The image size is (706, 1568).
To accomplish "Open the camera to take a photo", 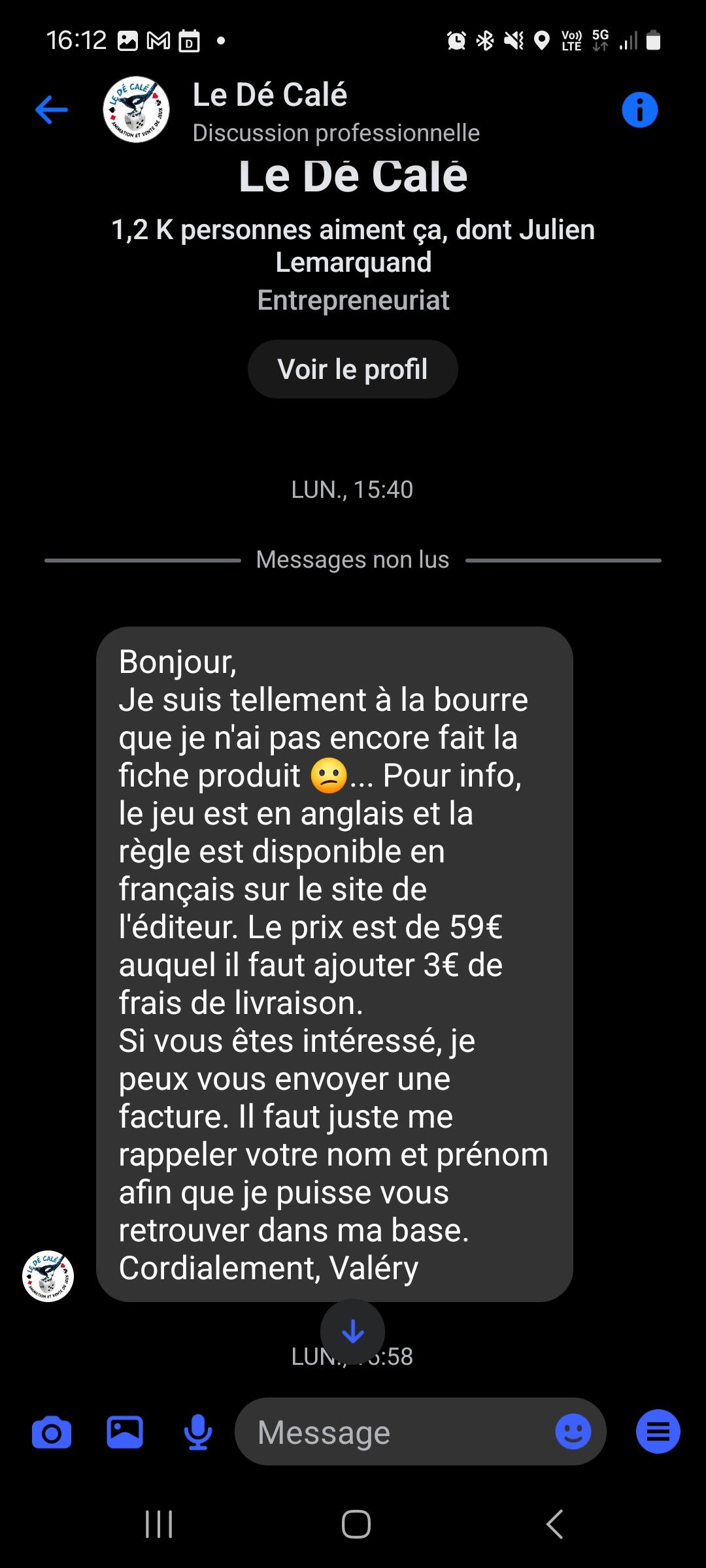I will (52, 1433).
